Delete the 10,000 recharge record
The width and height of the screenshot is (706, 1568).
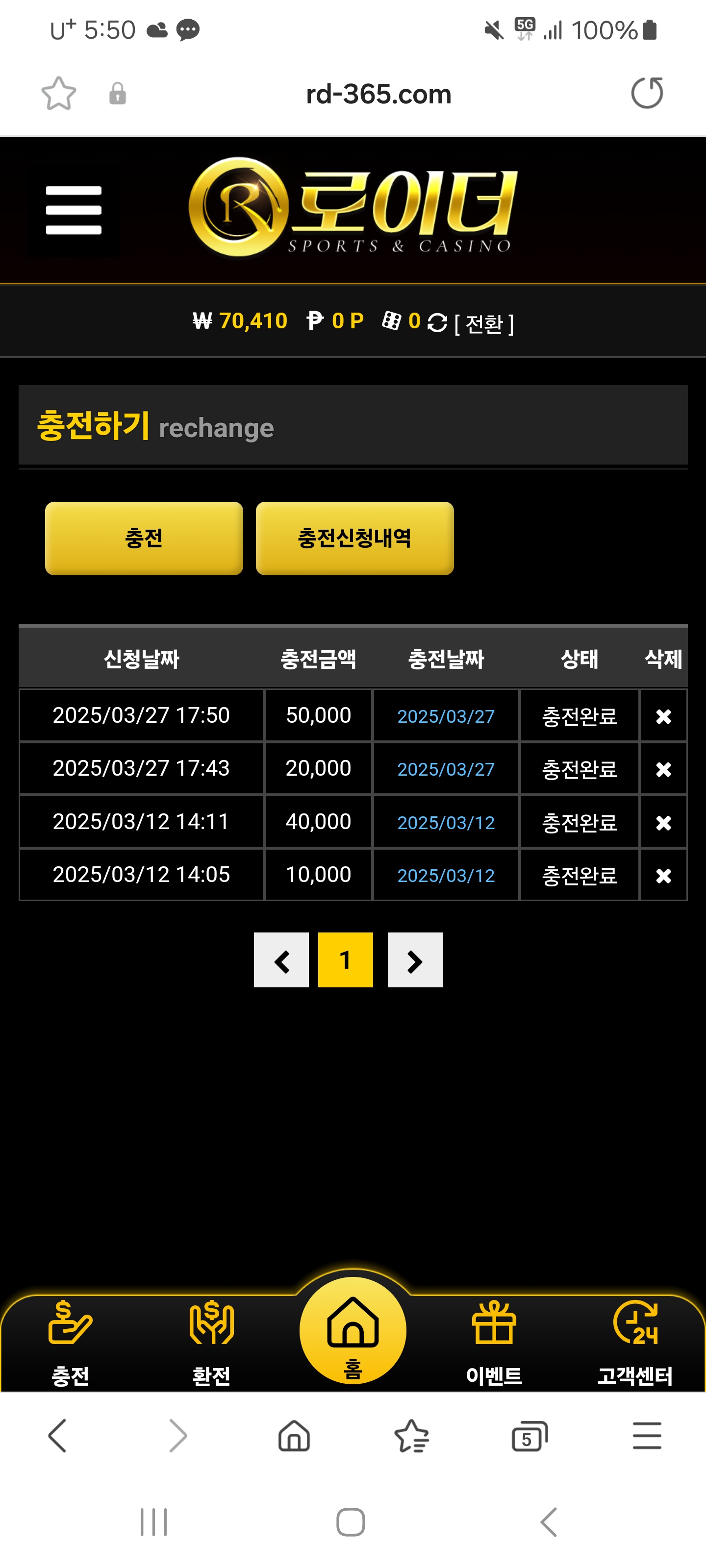(663, 875)
